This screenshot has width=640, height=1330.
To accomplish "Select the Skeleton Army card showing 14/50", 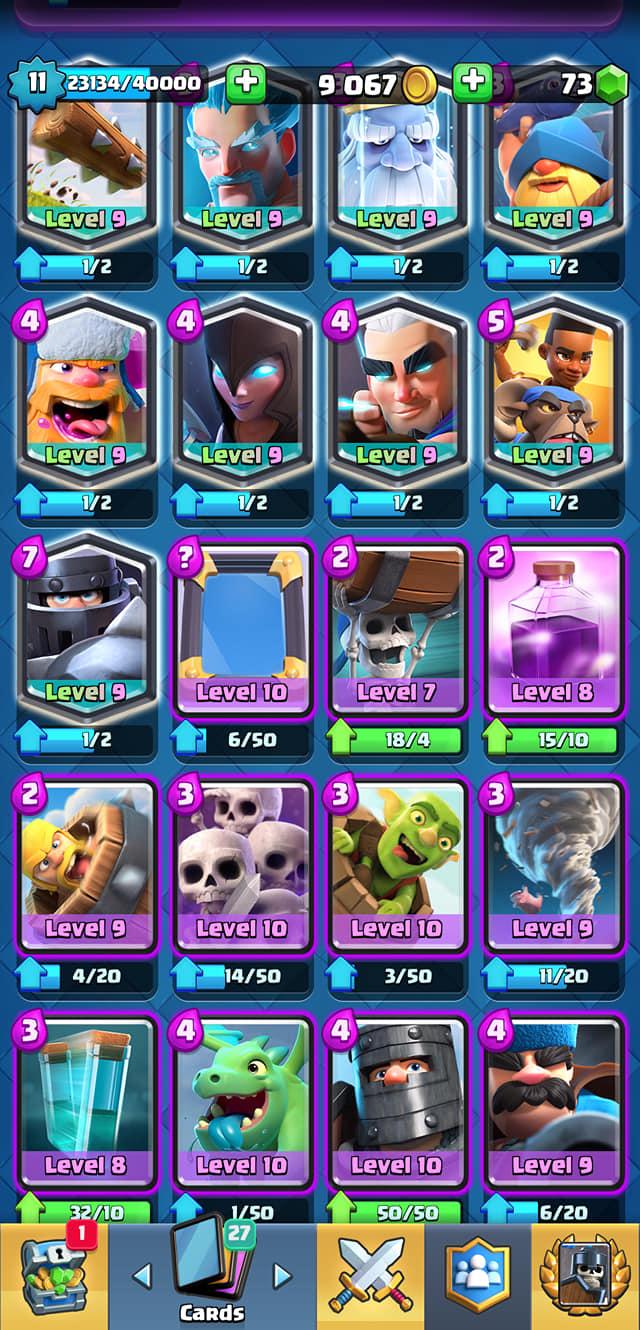I will click(242, 864).
